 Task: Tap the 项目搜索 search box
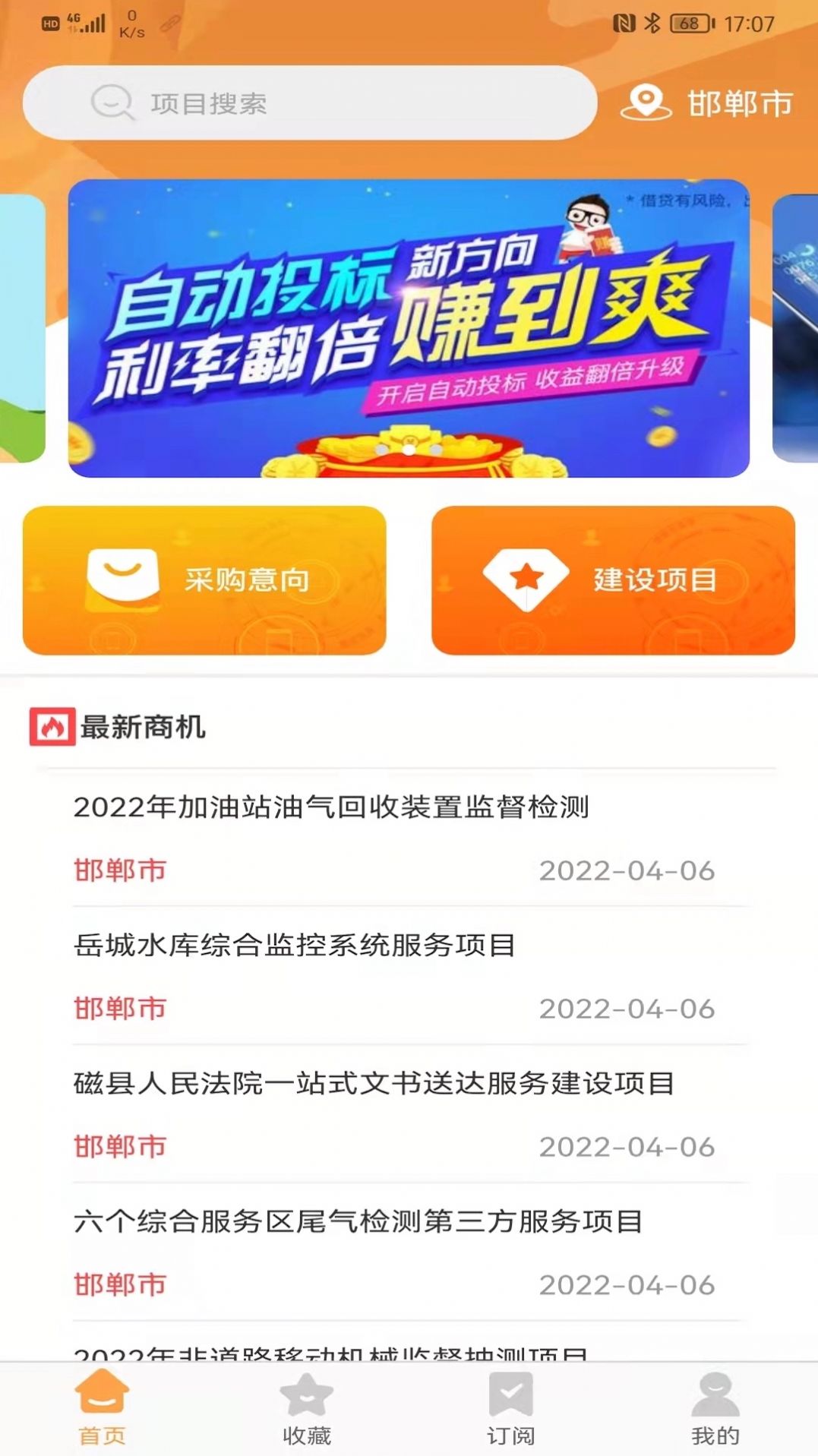[310, 103]
